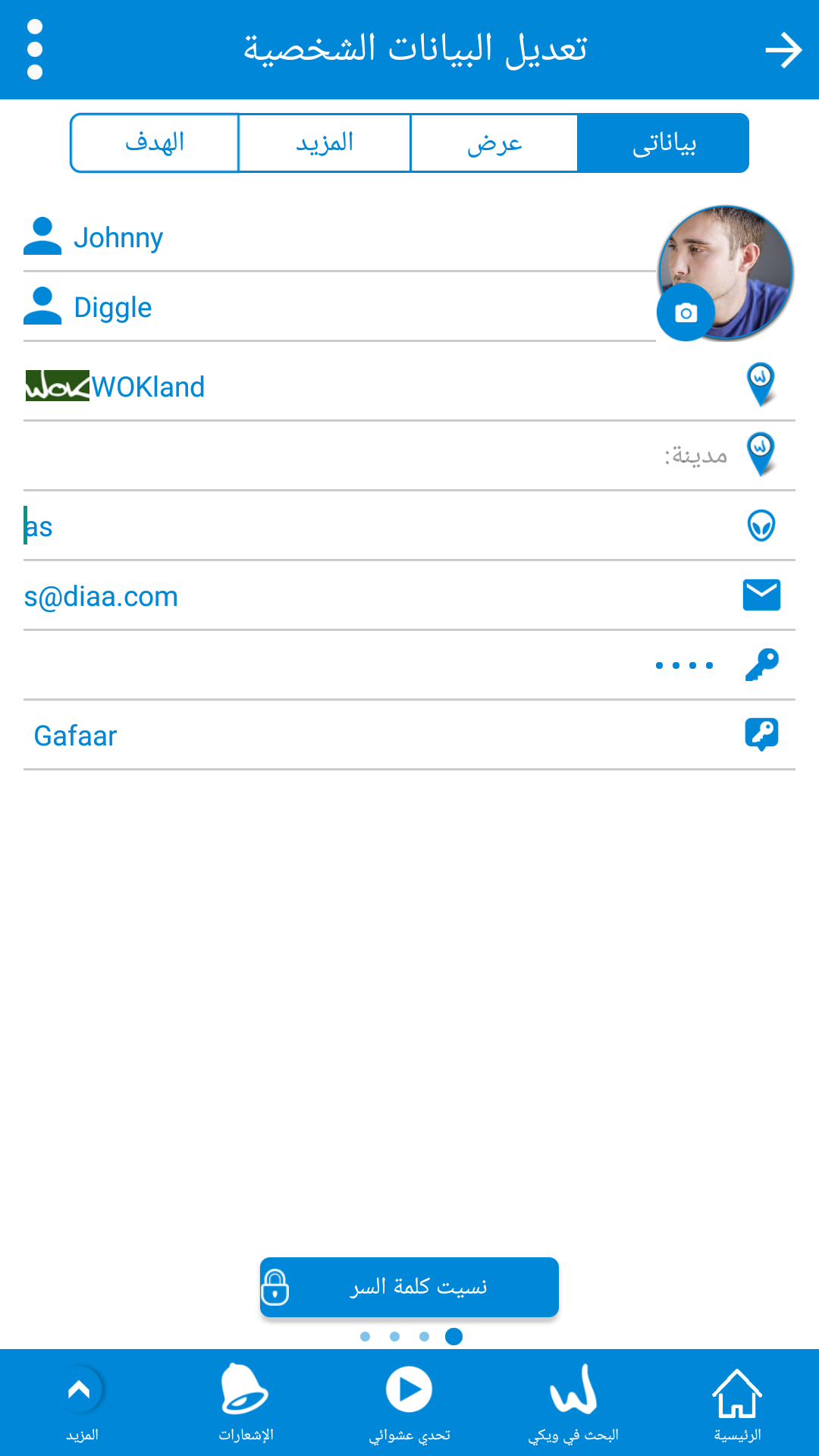Viewport: 819px width, 1456px height.
Task: Go to الرئيسية home in bottom bar
Action: coord(737,1403)
